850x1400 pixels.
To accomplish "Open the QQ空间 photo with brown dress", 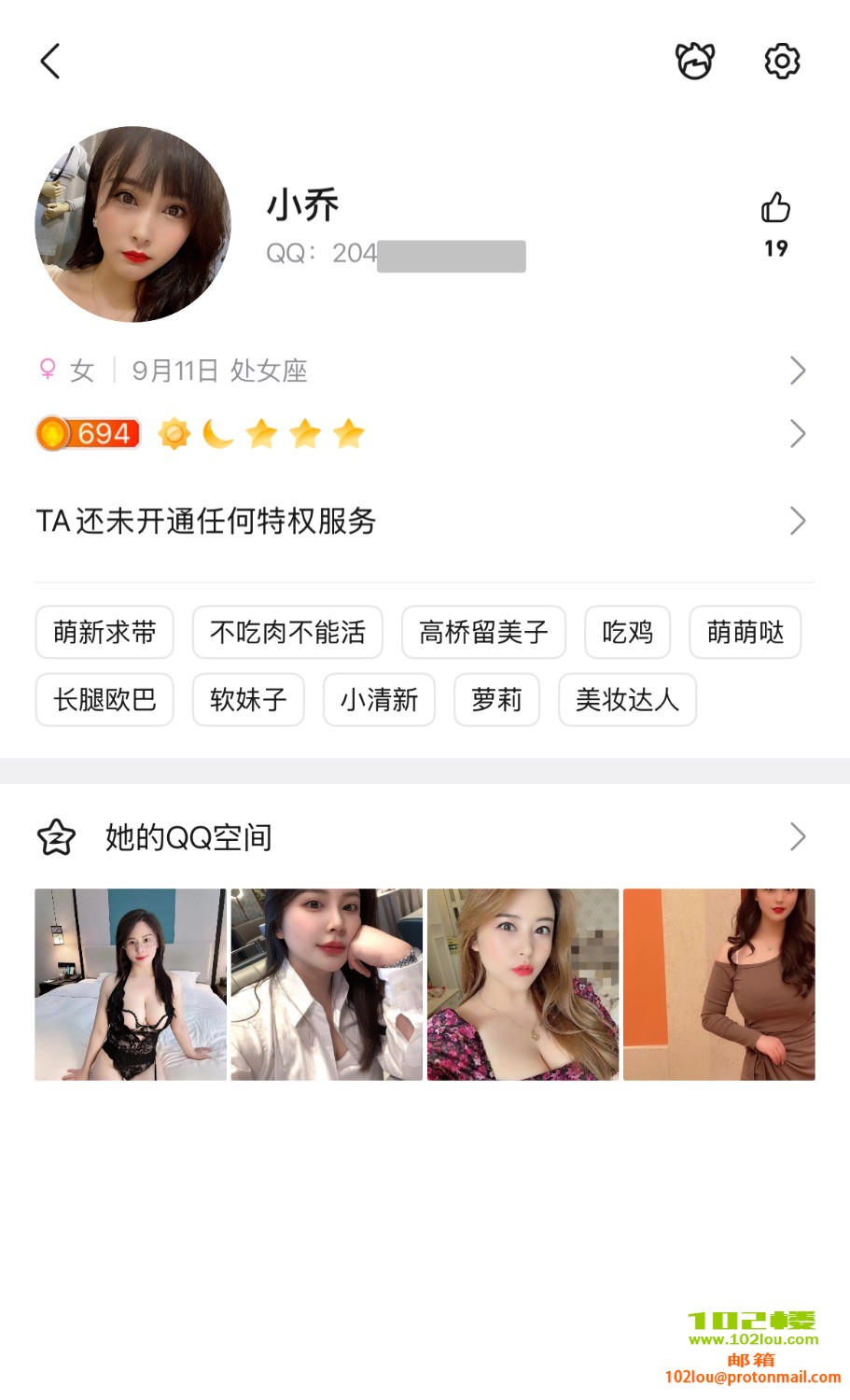I will click(718, 985).
